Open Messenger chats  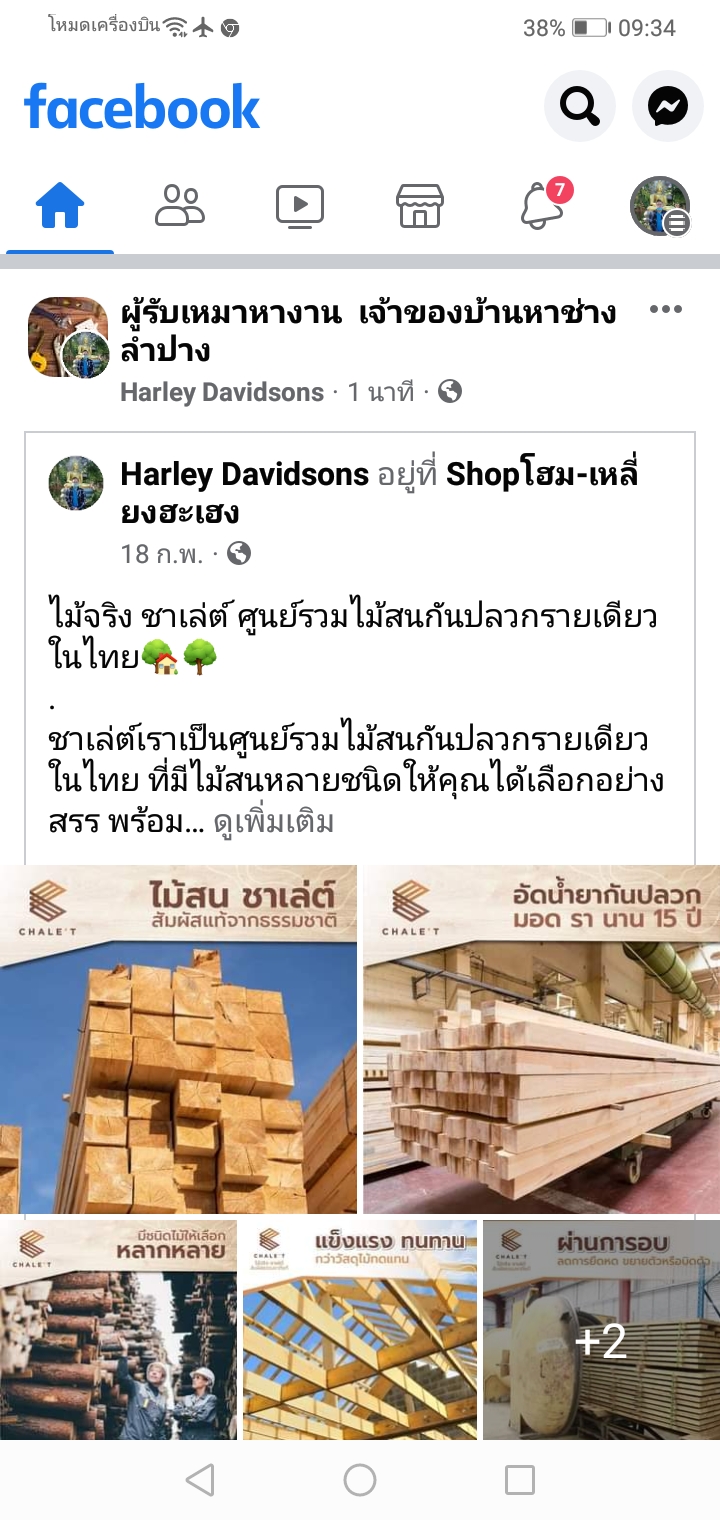coord(667,105)
